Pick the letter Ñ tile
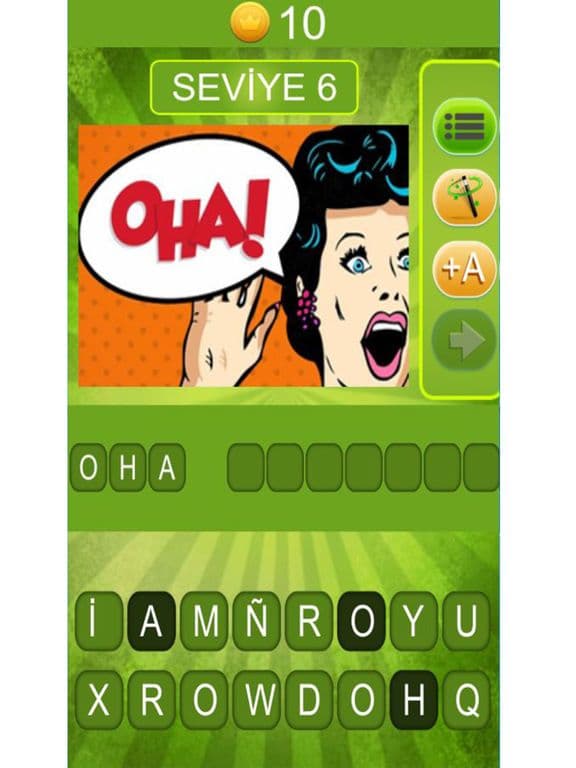This screenshot has height=768, width=576. [x=256, y=621]
